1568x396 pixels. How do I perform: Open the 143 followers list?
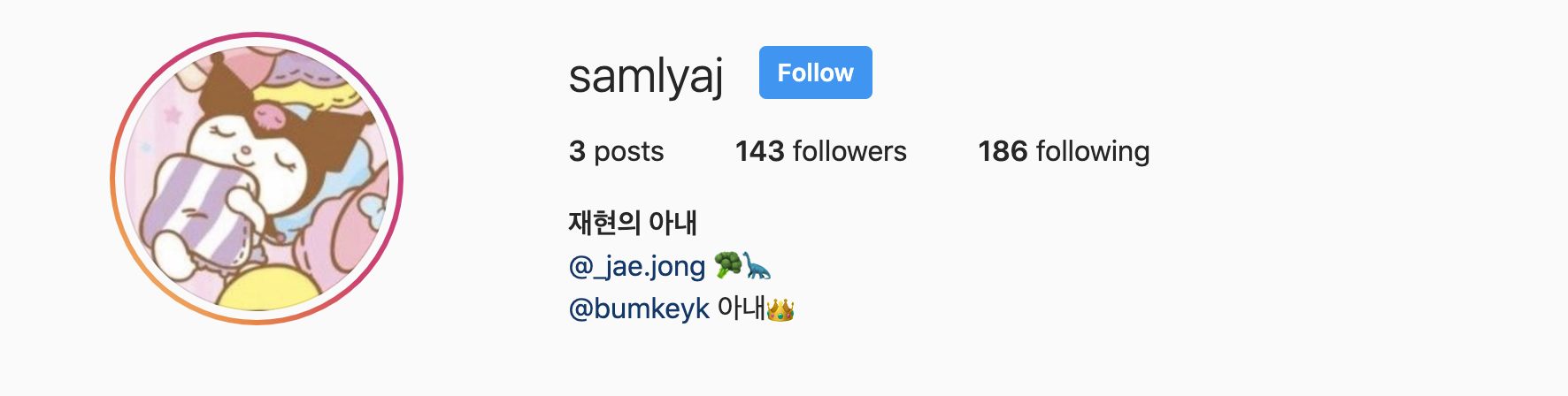[x=820, y=151]
